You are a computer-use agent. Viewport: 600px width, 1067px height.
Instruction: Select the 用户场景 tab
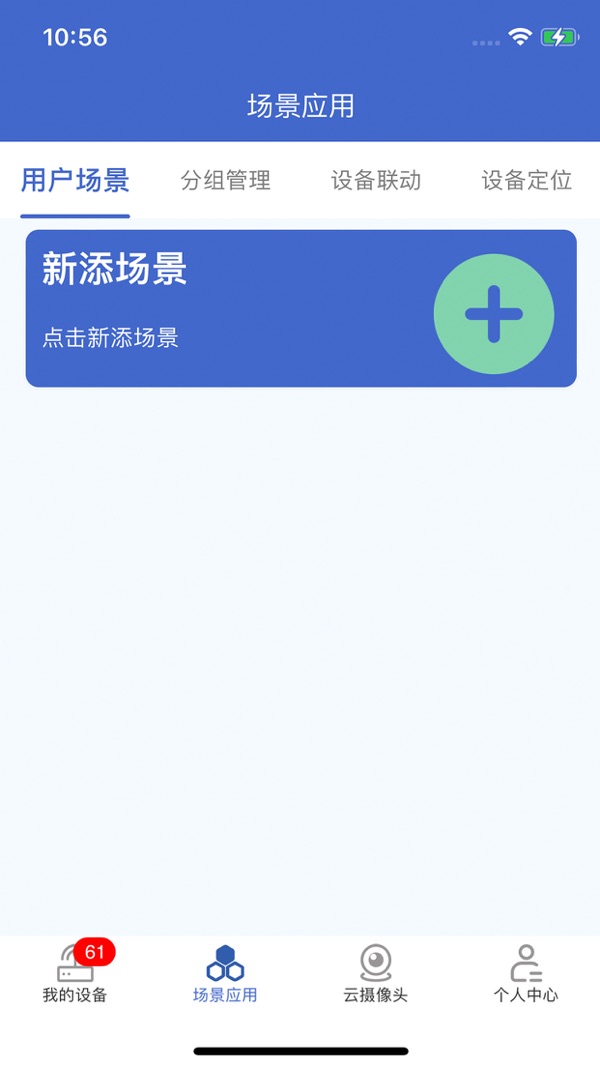[75, 181]
